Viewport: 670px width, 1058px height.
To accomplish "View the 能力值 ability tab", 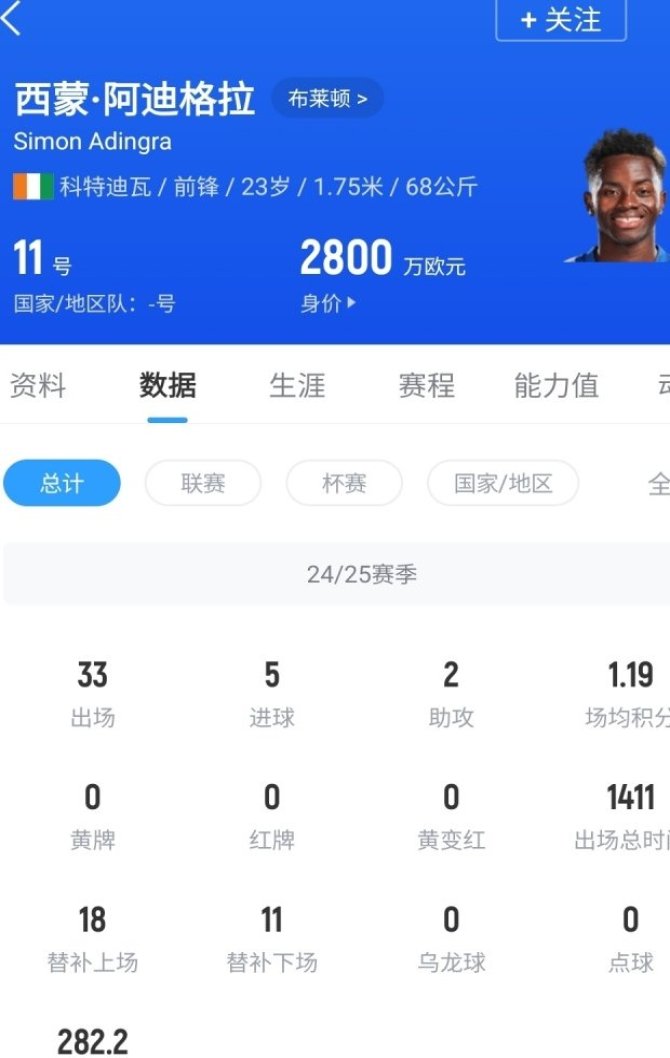I will coord(556,385).
